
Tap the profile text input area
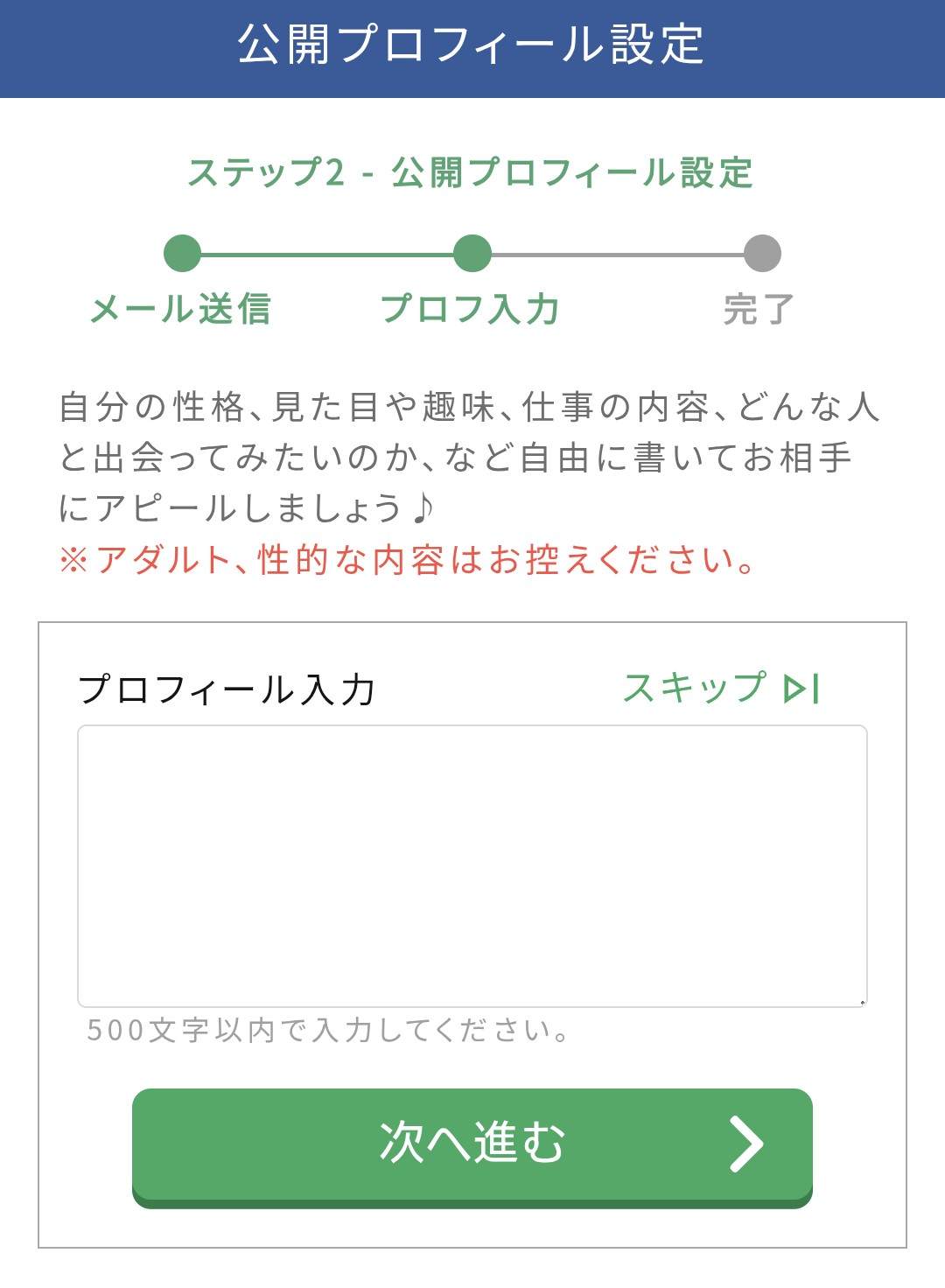coord(472,865)
